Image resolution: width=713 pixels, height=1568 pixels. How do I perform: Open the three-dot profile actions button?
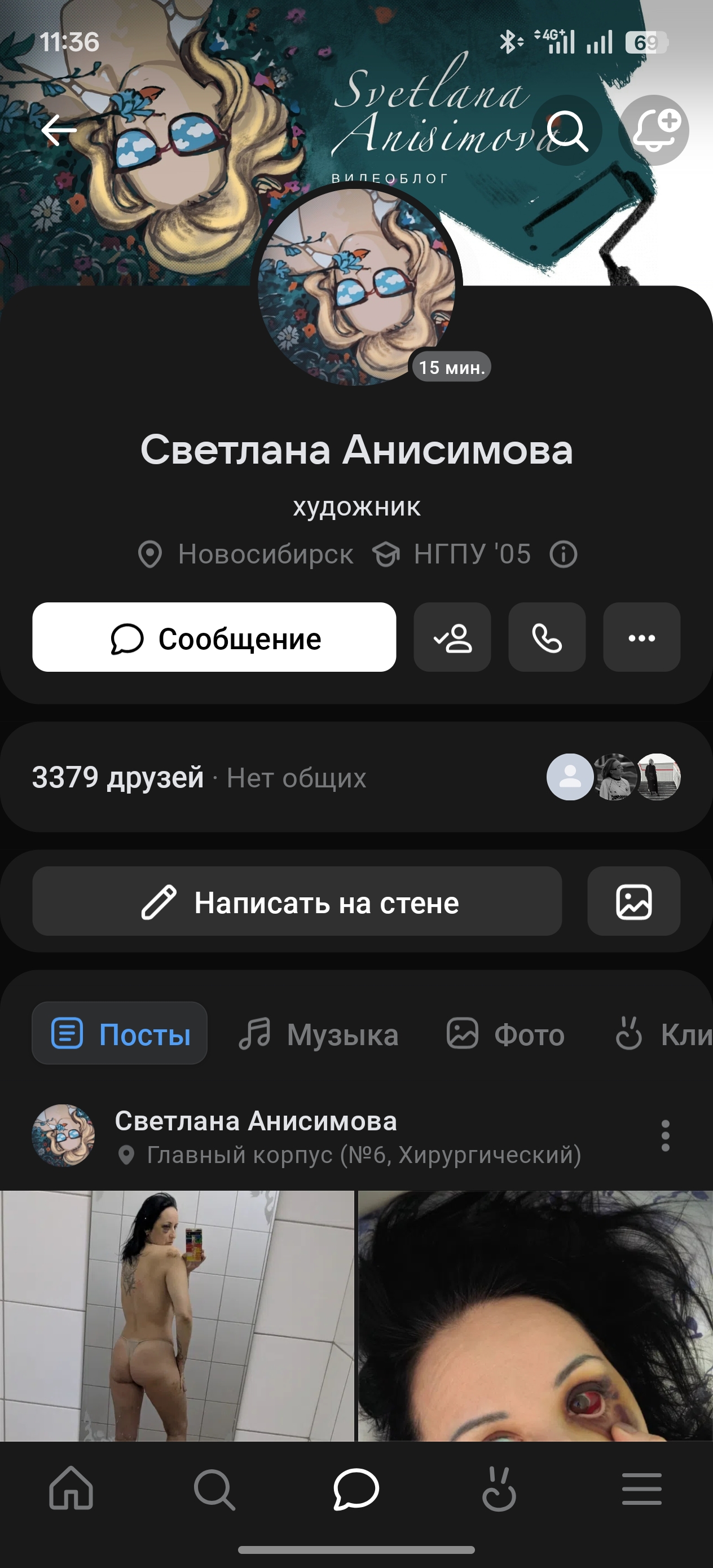coord(642,637)
